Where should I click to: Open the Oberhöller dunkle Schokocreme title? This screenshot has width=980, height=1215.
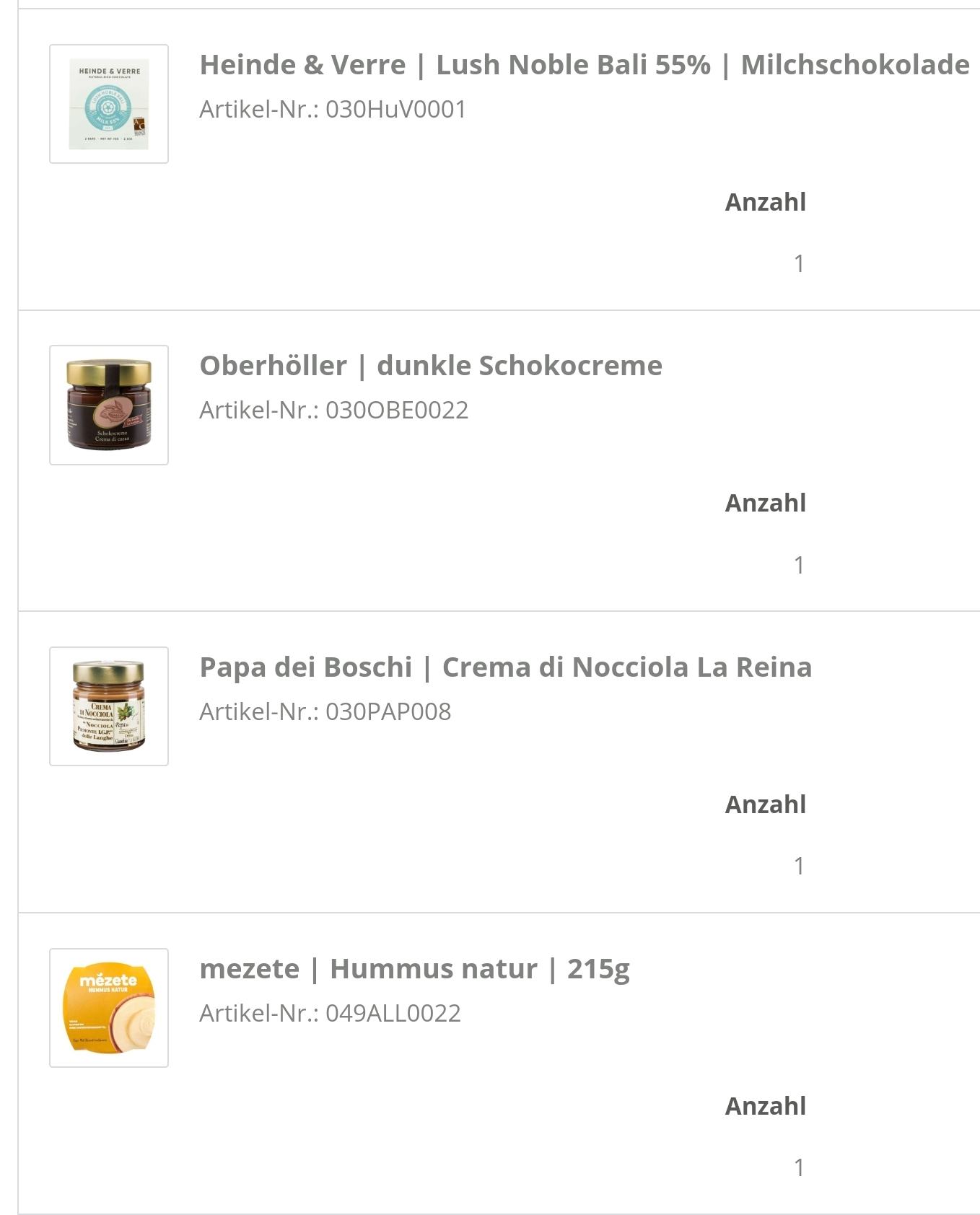[431, 366]
